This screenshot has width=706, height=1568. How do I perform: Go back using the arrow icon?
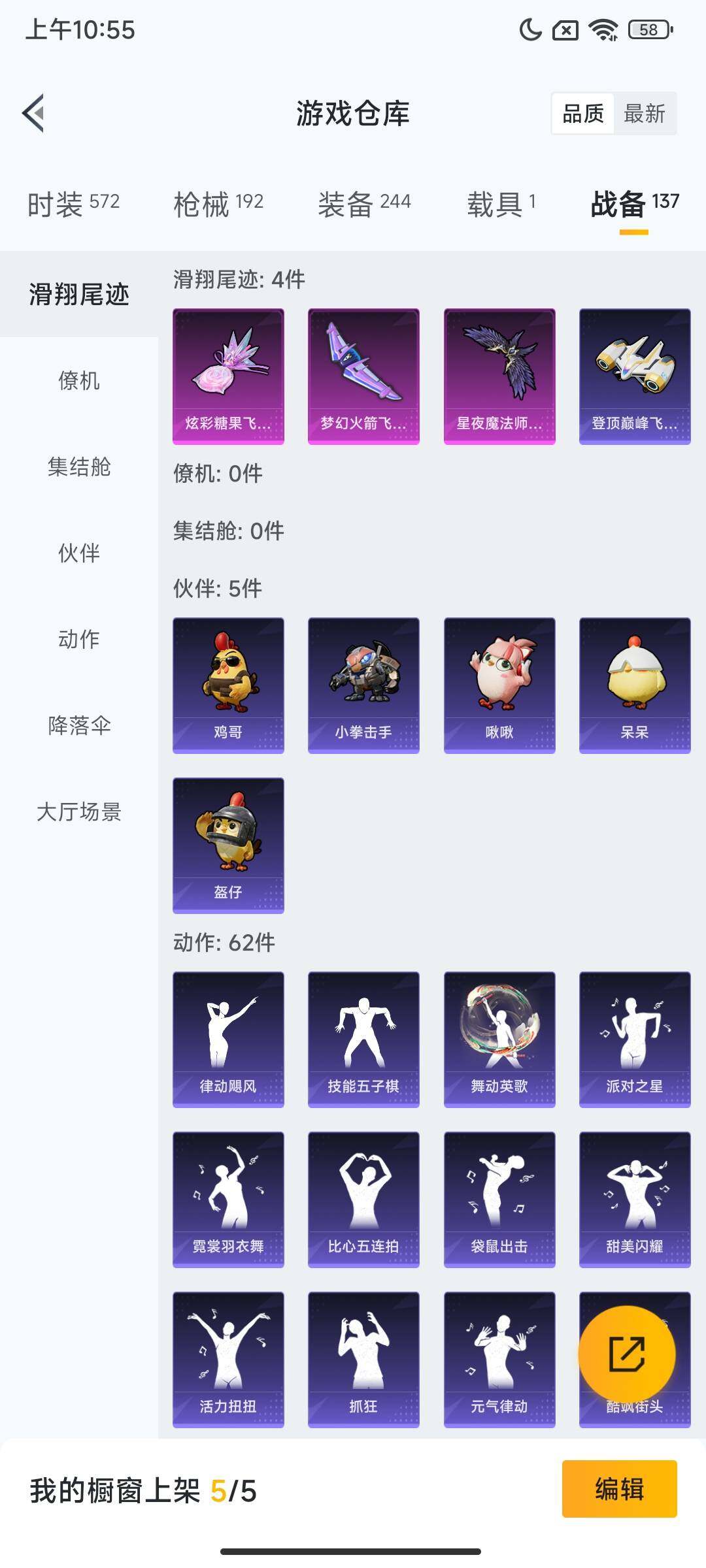(x=33, y=114)
